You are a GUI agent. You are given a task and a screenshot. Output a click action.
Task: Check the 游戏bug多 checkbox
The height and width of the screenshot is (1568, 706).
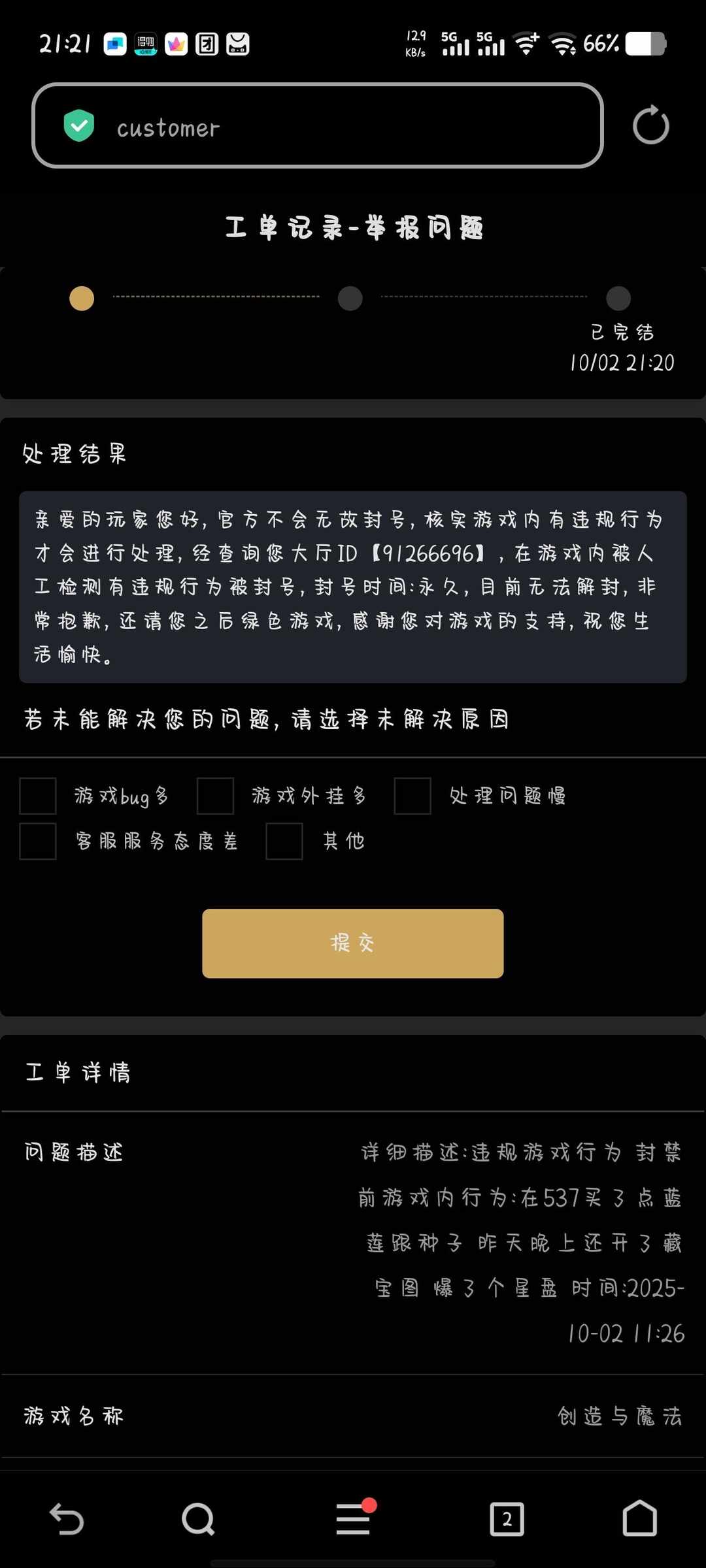37,796
